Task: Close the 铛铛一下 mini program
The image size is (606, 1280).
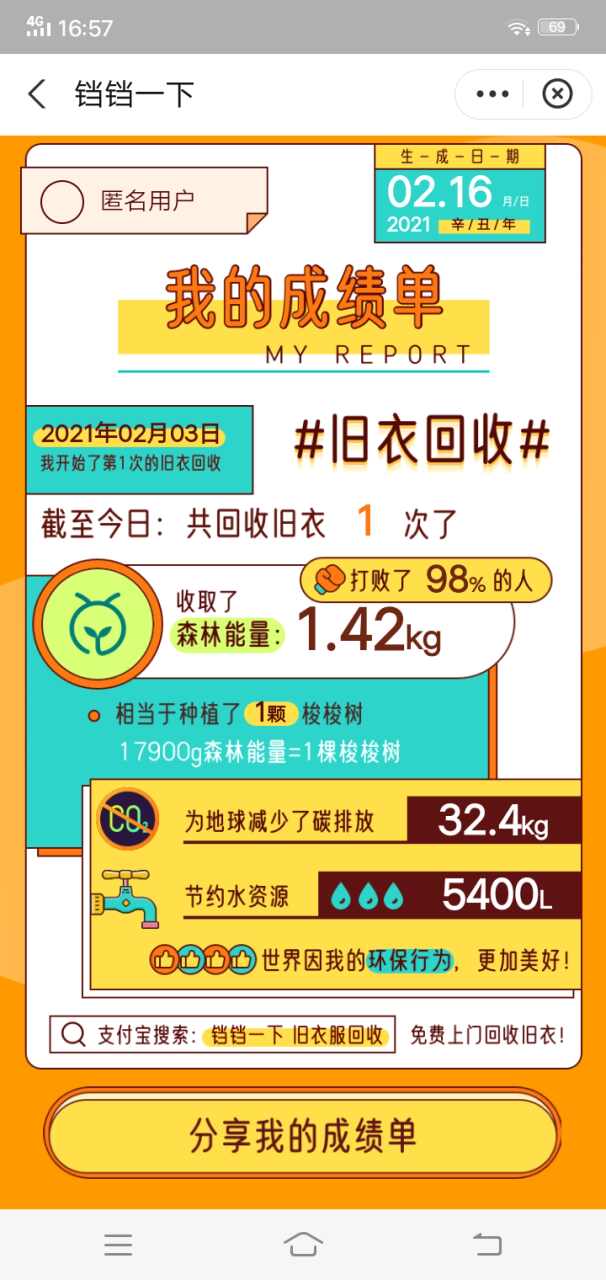Action: tap(557, 94)
